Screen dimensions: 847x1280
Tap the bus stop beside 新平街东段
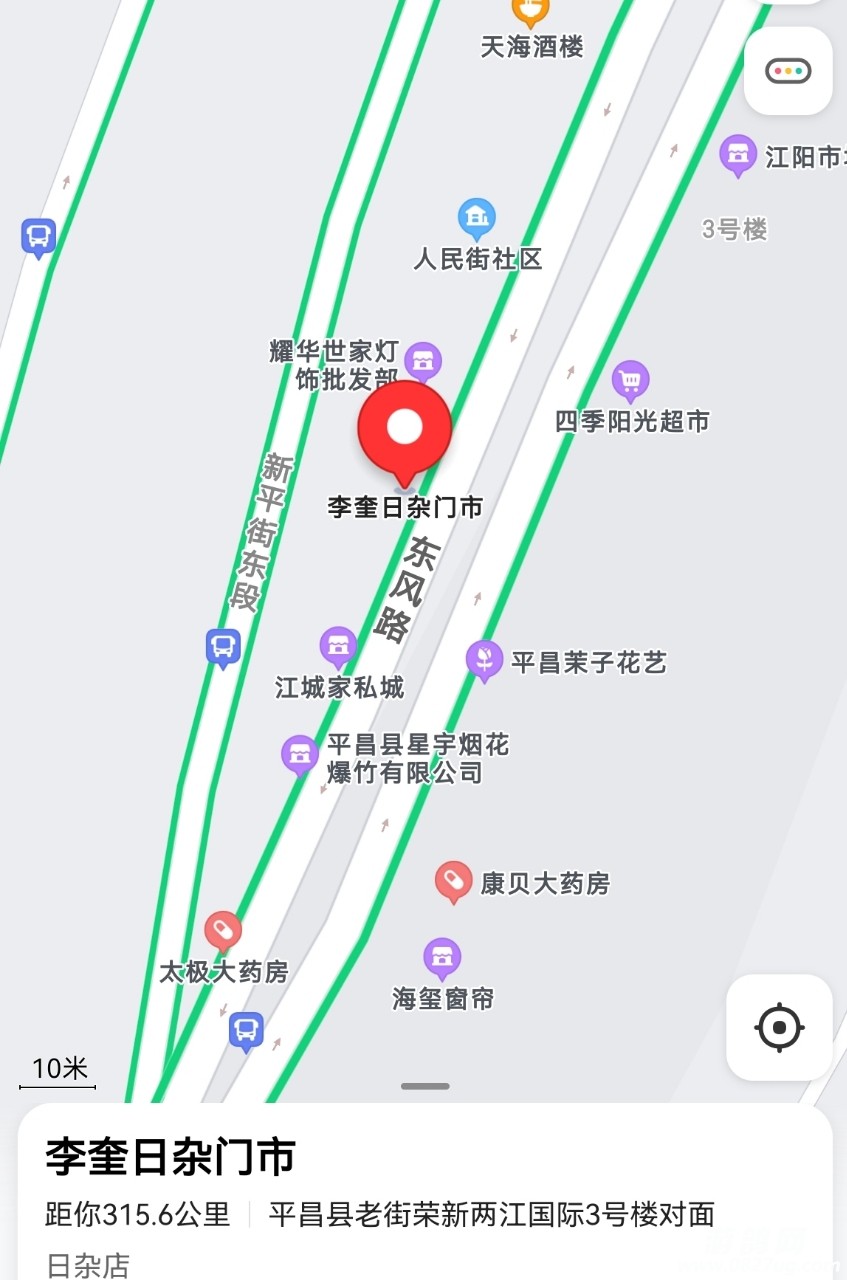[223, 647]
